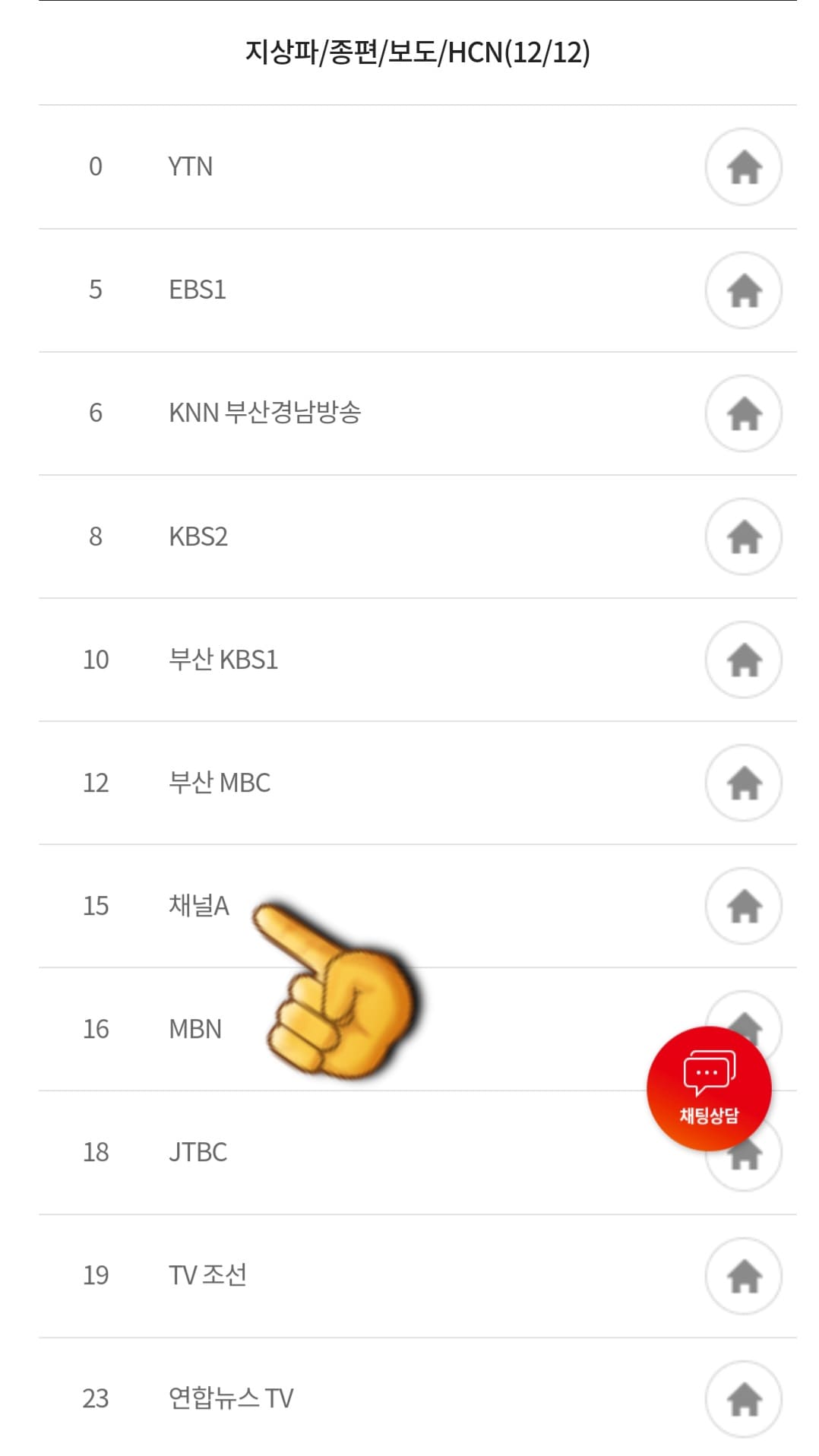Click the home icon for EBS1
Image resolution: width=819 pixels, height=1456 pixels.
743,291
